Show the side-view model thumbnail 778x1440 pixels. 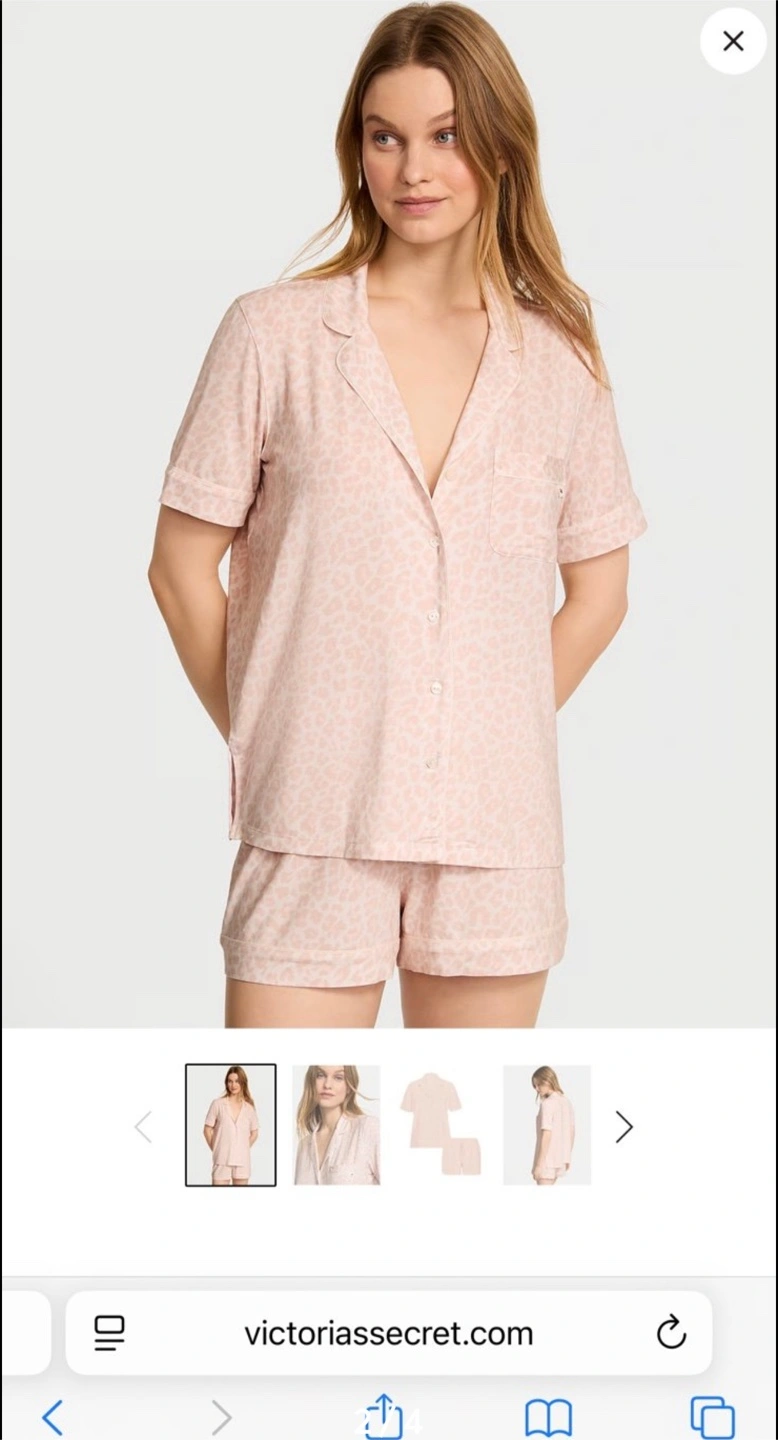point(547,1125)
